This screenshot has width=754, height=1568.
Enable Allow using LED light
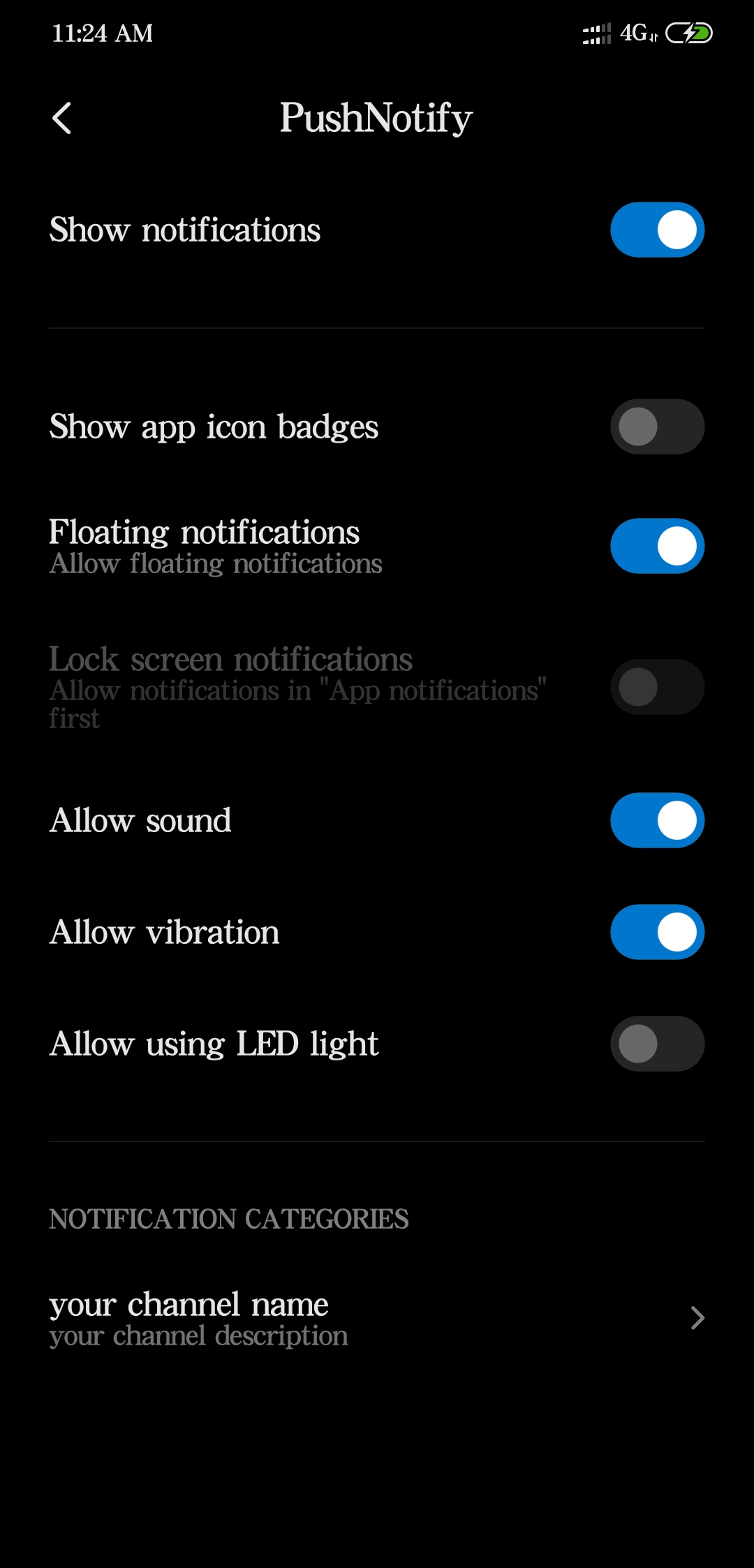[656, 1043]
